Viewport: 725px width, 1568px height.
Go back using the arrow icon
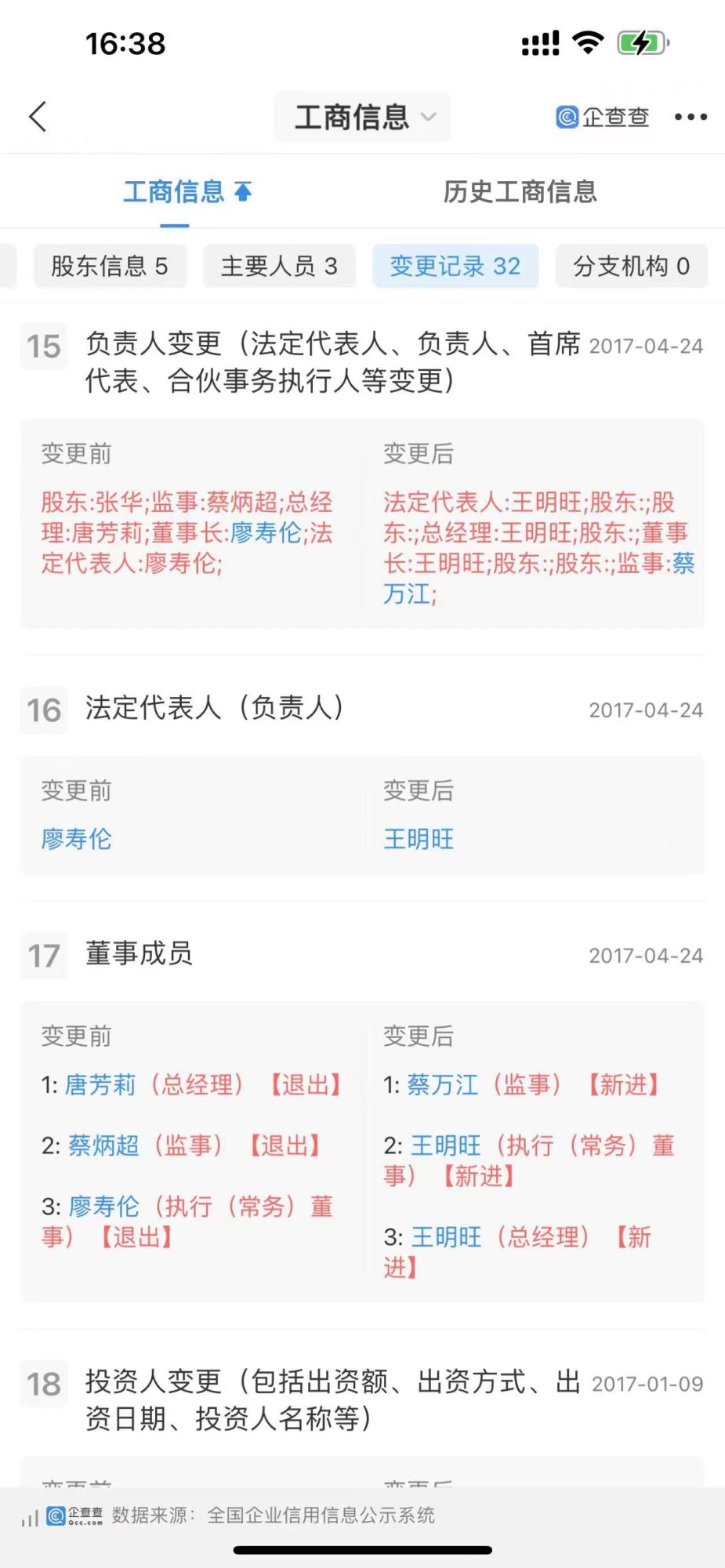[38, 117]
